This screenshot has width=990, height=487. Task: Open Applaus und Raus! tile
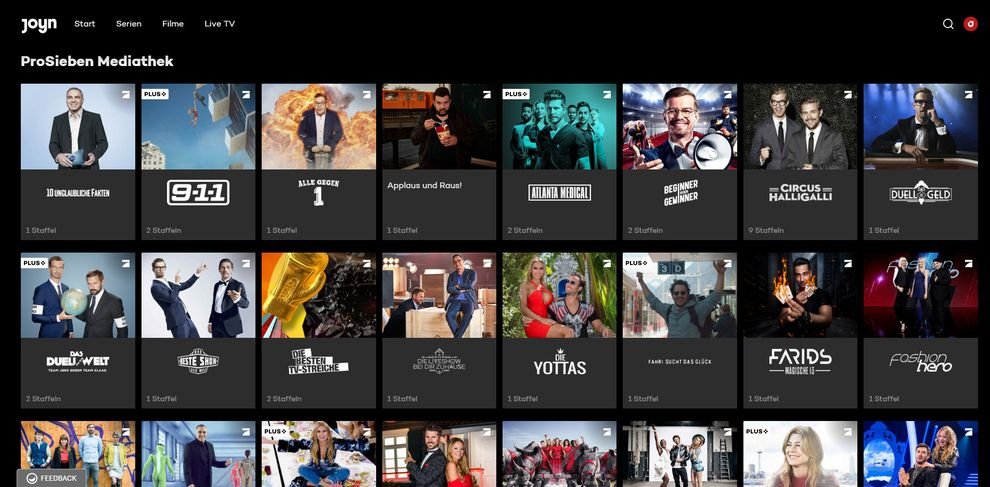[x=439, y=160]
